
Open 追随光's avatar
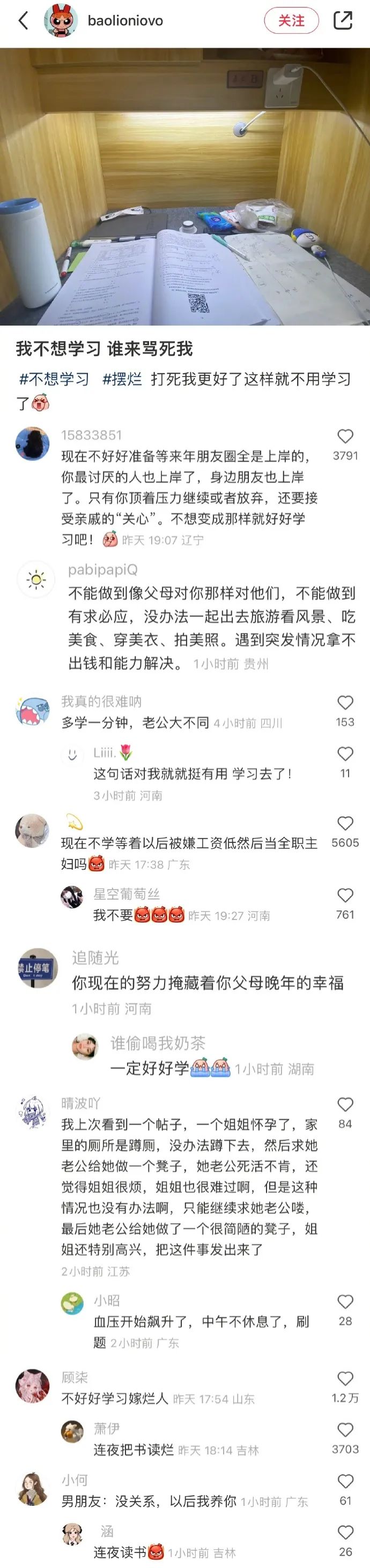pyautogui.click(x=37, y=968)
